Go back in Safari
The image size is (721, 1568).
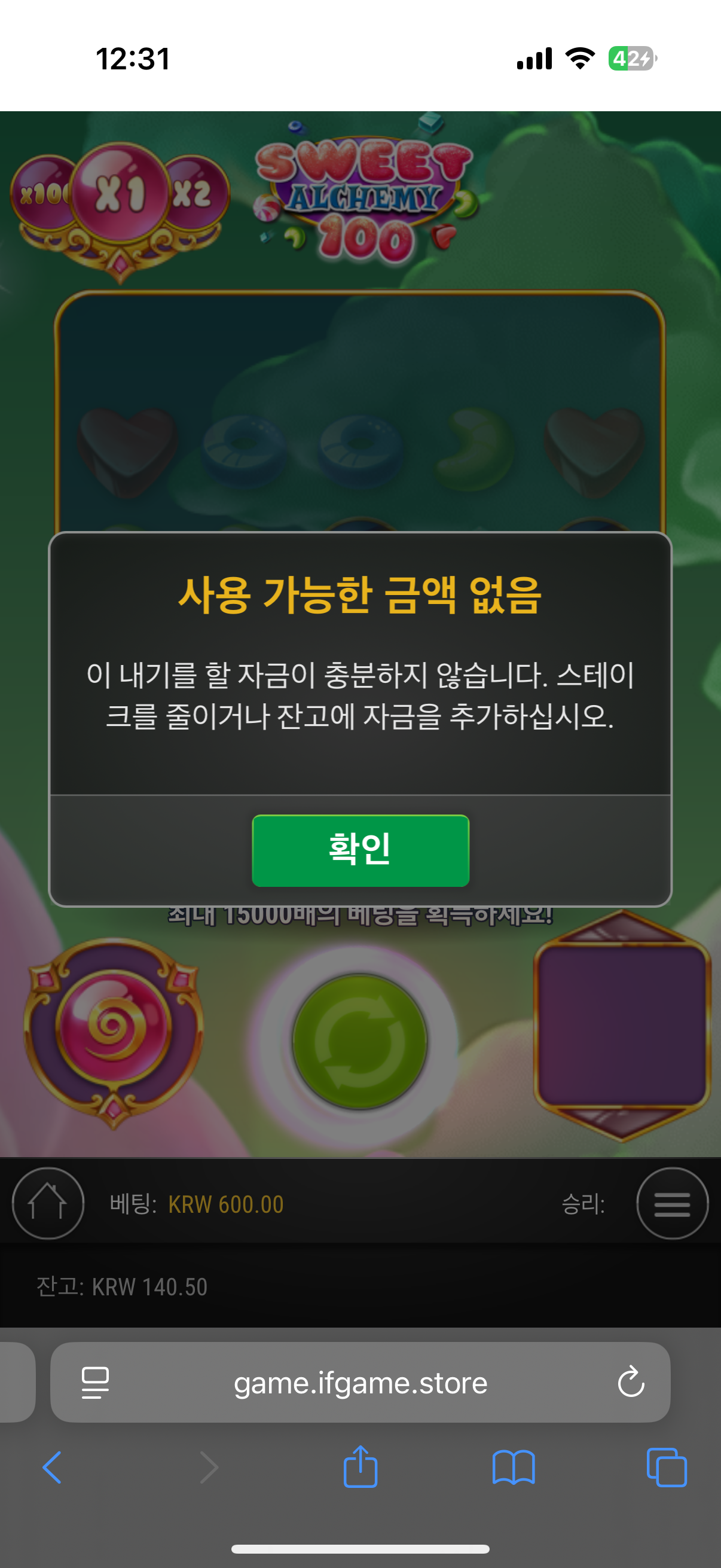(53, 1468)
